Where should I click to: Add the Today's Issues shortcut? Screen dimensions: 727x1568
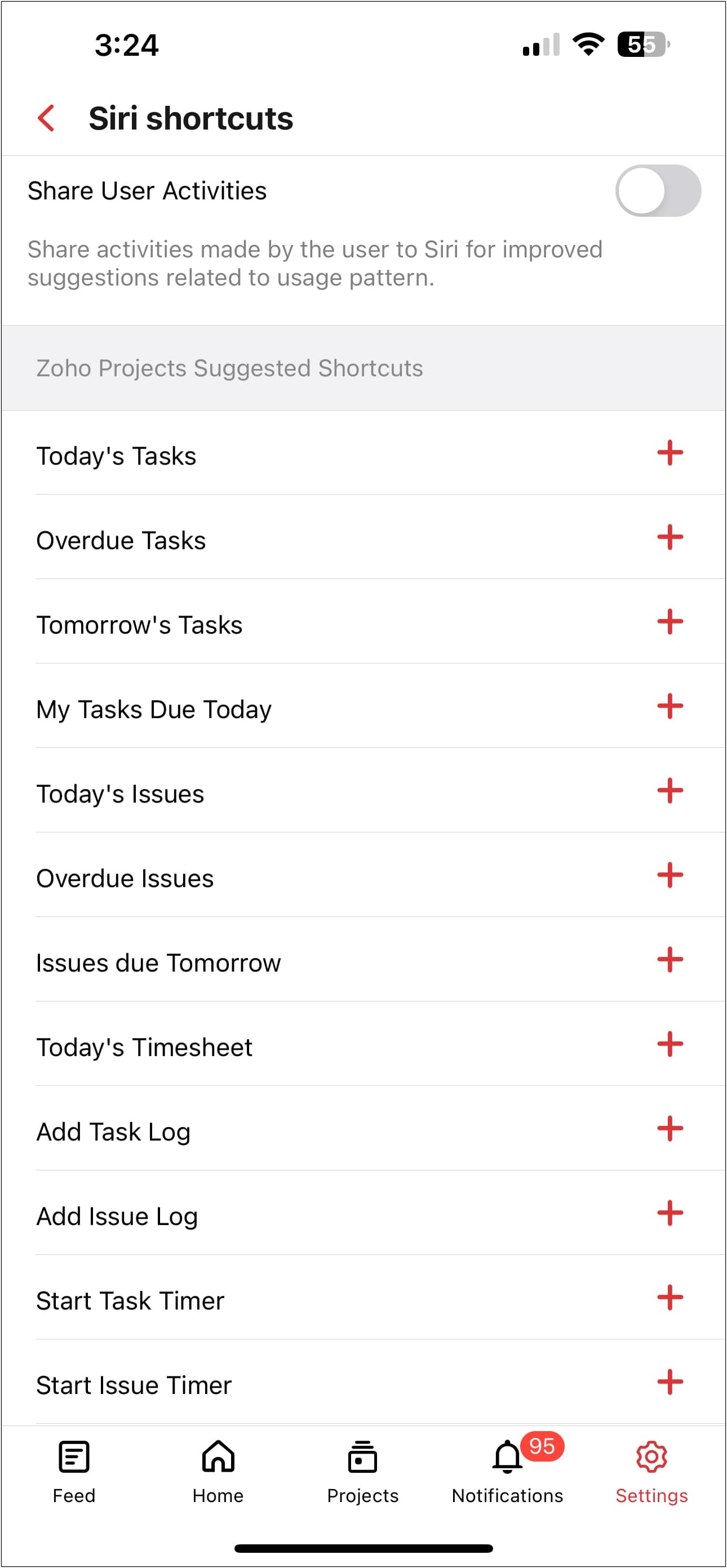670,791
